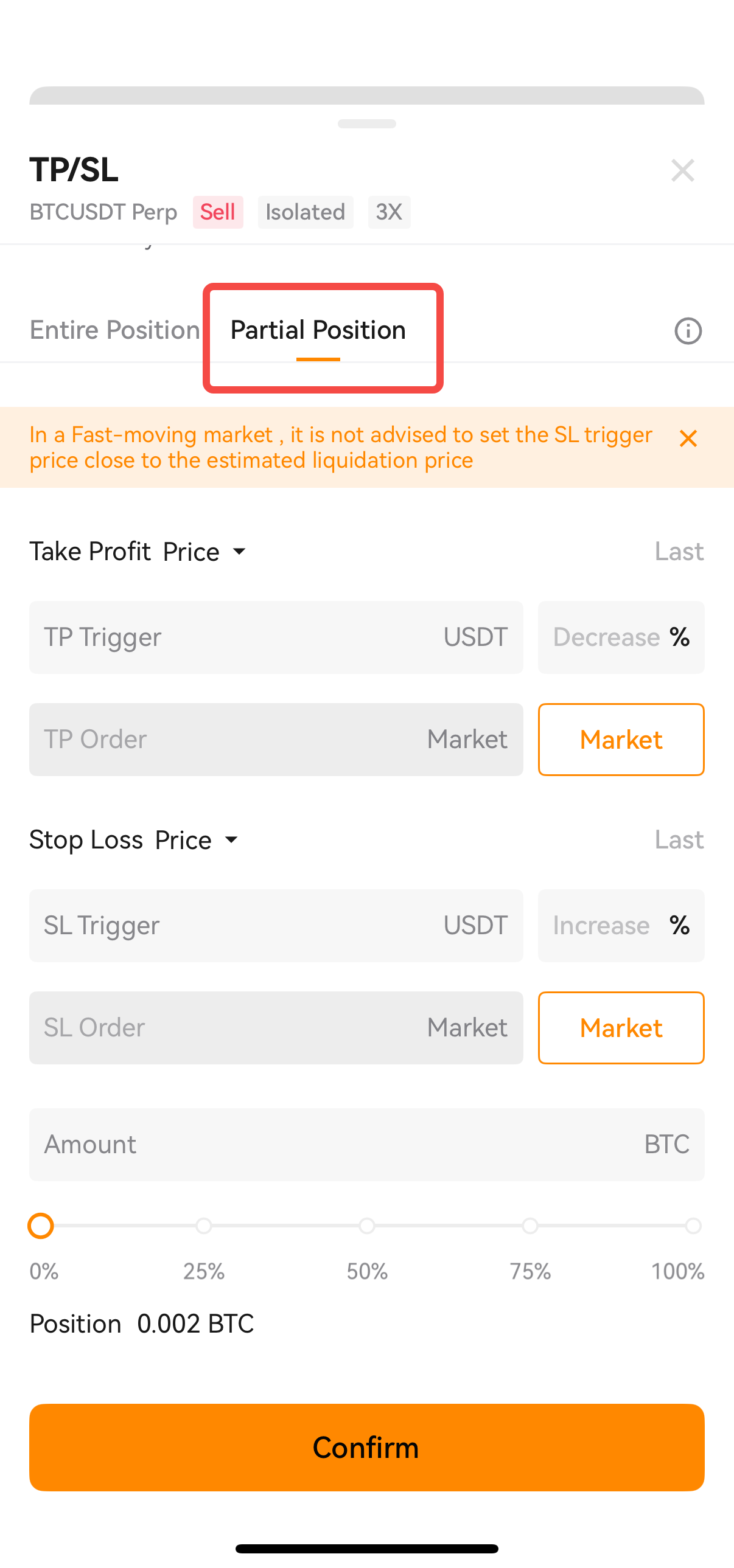This screenshot has width=734, height=1568.
Task: Toggle the Market button for TP Order
Action: (x=621, y=740)
